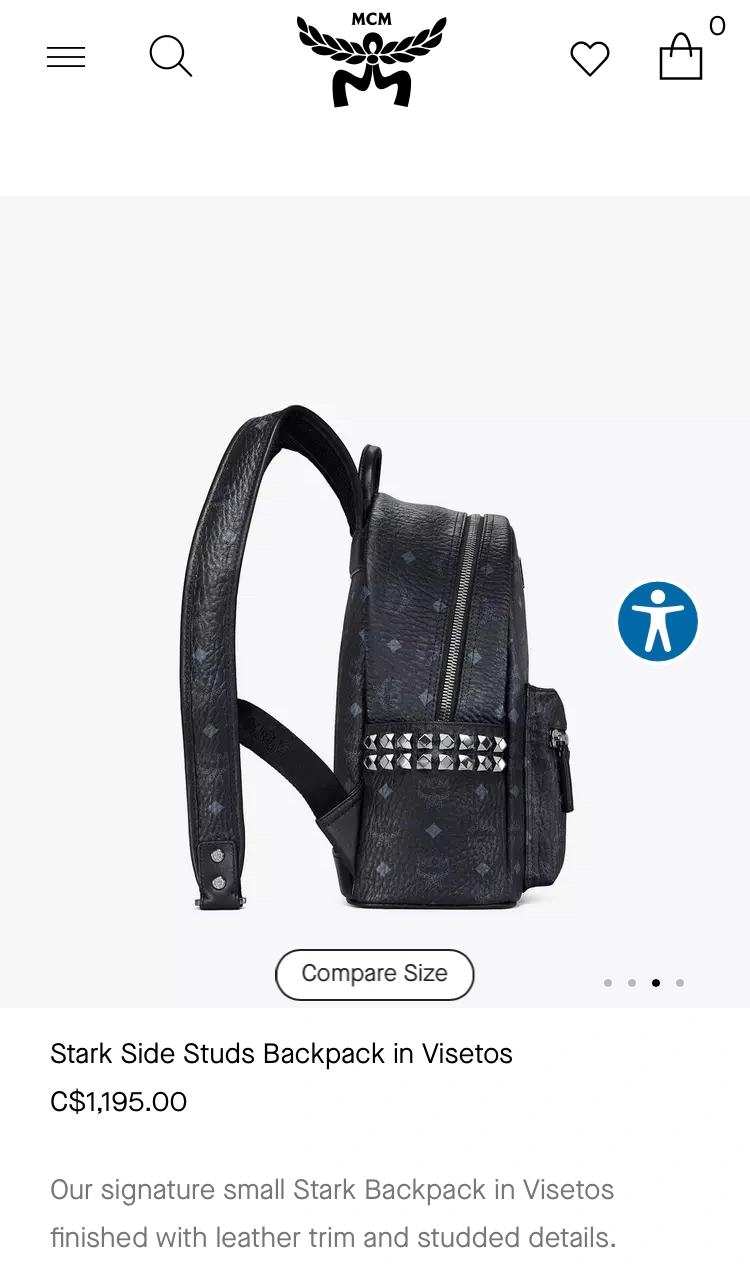Open the search icon
The image size is (750, 1269).
tap(170, 56)
